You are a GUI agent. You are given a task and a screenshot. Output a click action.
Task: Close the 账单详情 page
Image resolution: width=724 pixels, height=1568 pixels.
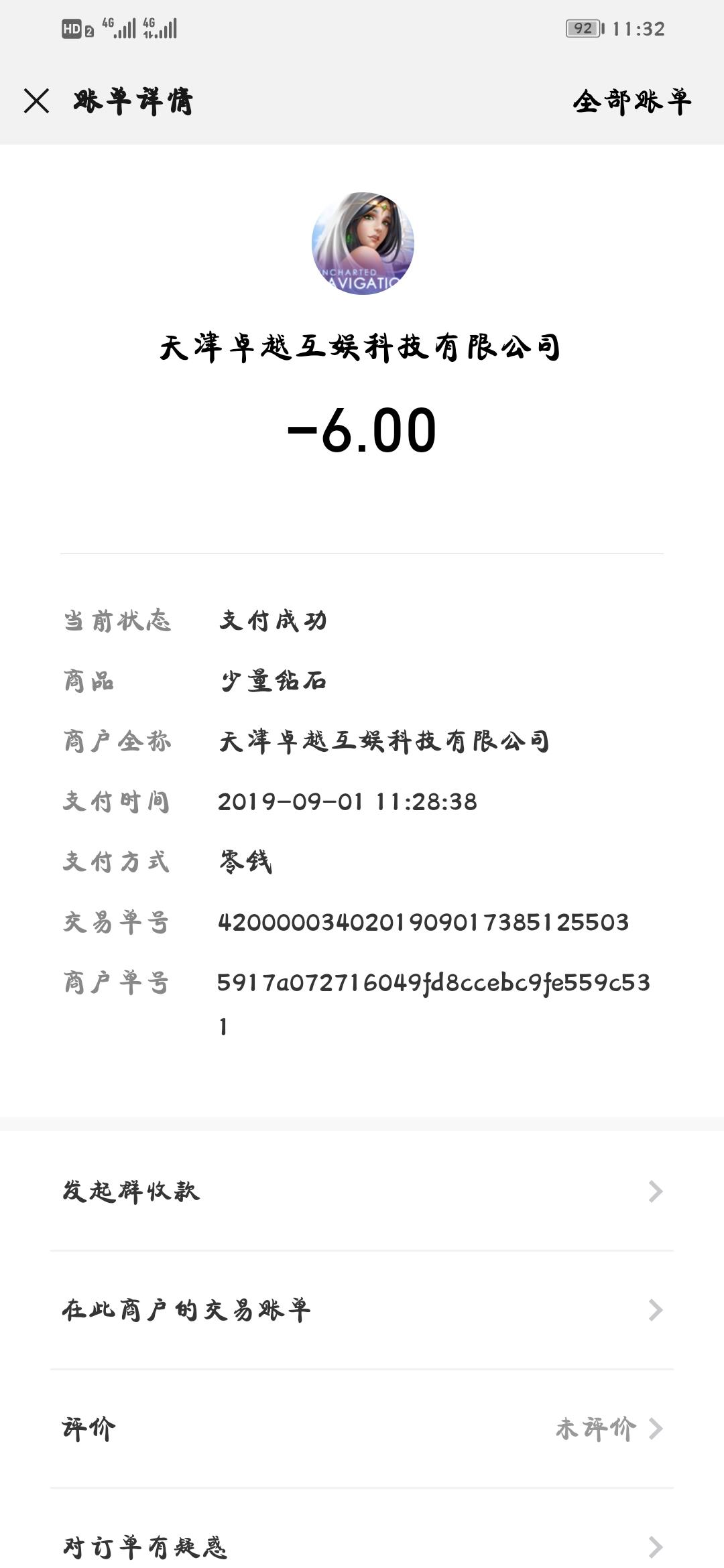pyautogui.click(x=36, y=101)
